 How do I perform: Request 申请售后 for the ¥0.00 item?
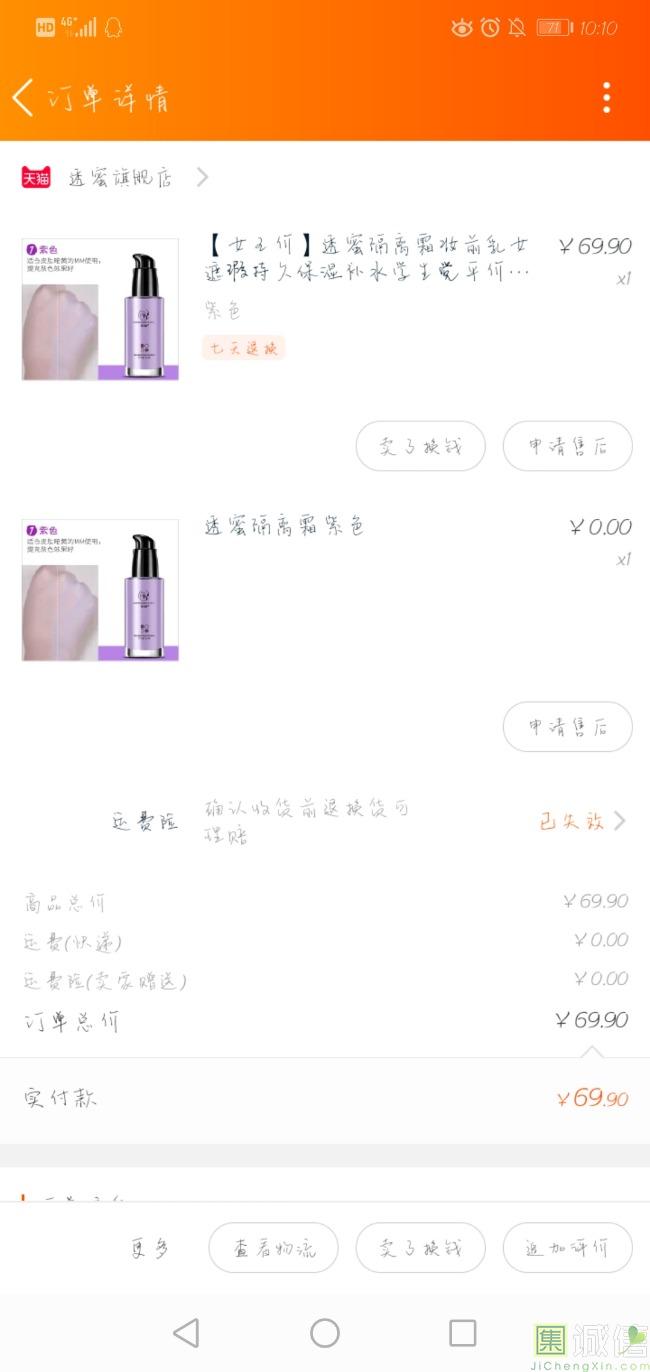567,727
